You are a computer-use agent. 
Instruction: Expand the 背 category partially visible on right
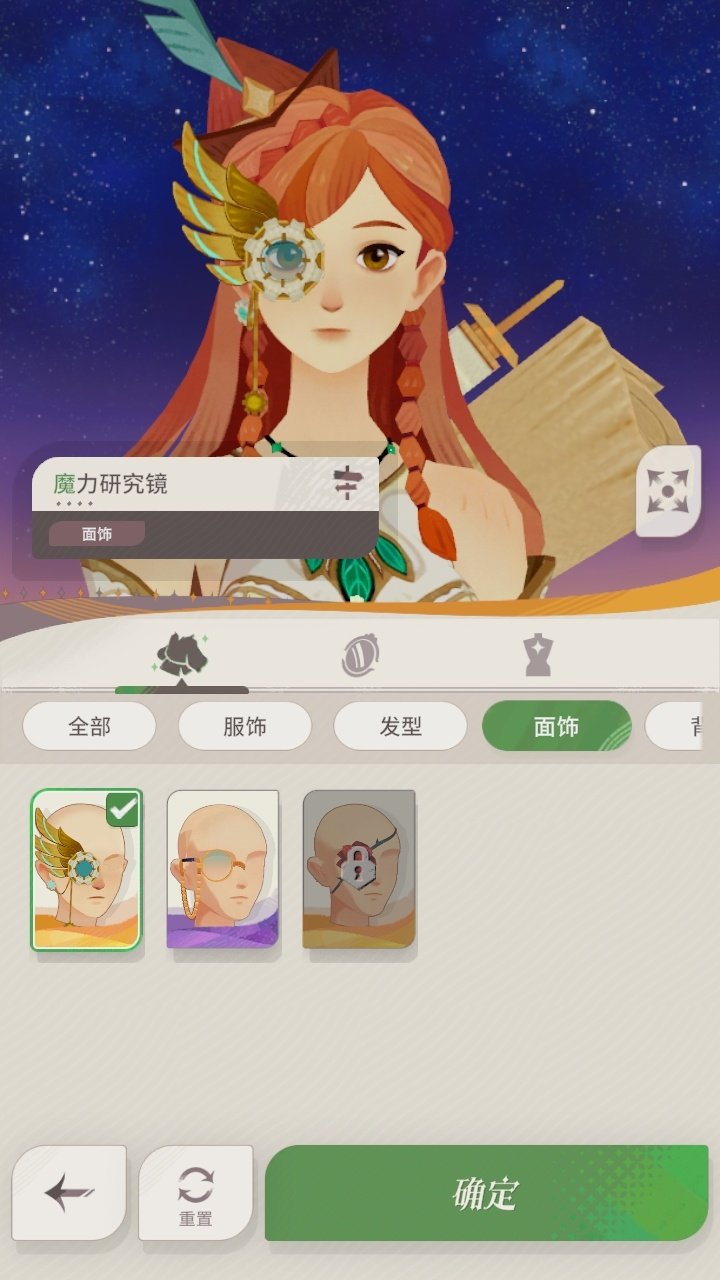pos(700,727)
